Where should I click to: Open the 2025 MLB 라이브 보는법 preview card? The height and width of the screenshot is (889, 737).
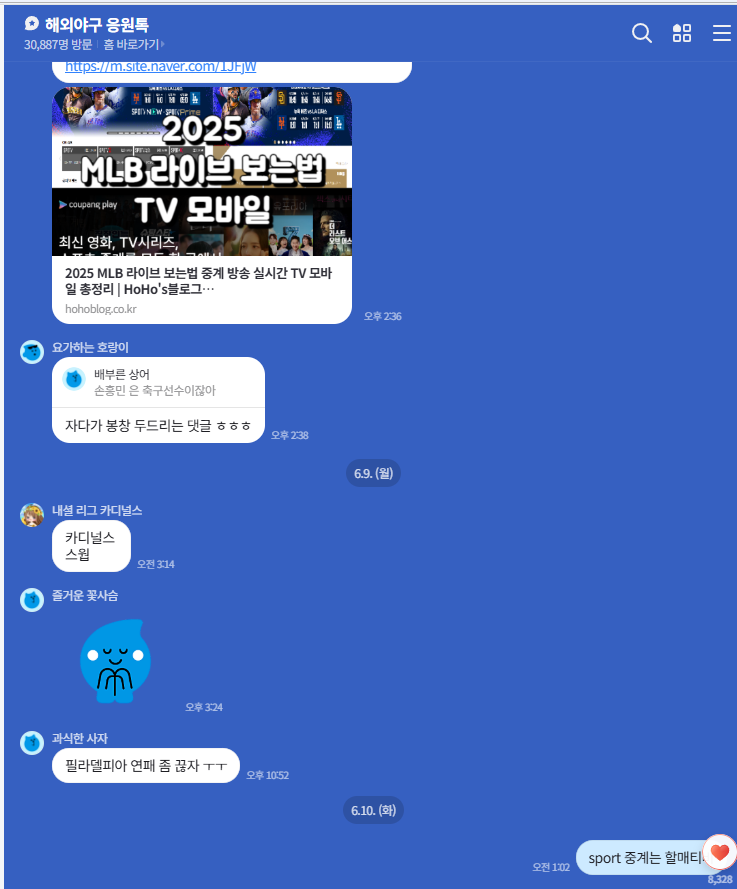[x=202, y=205]
